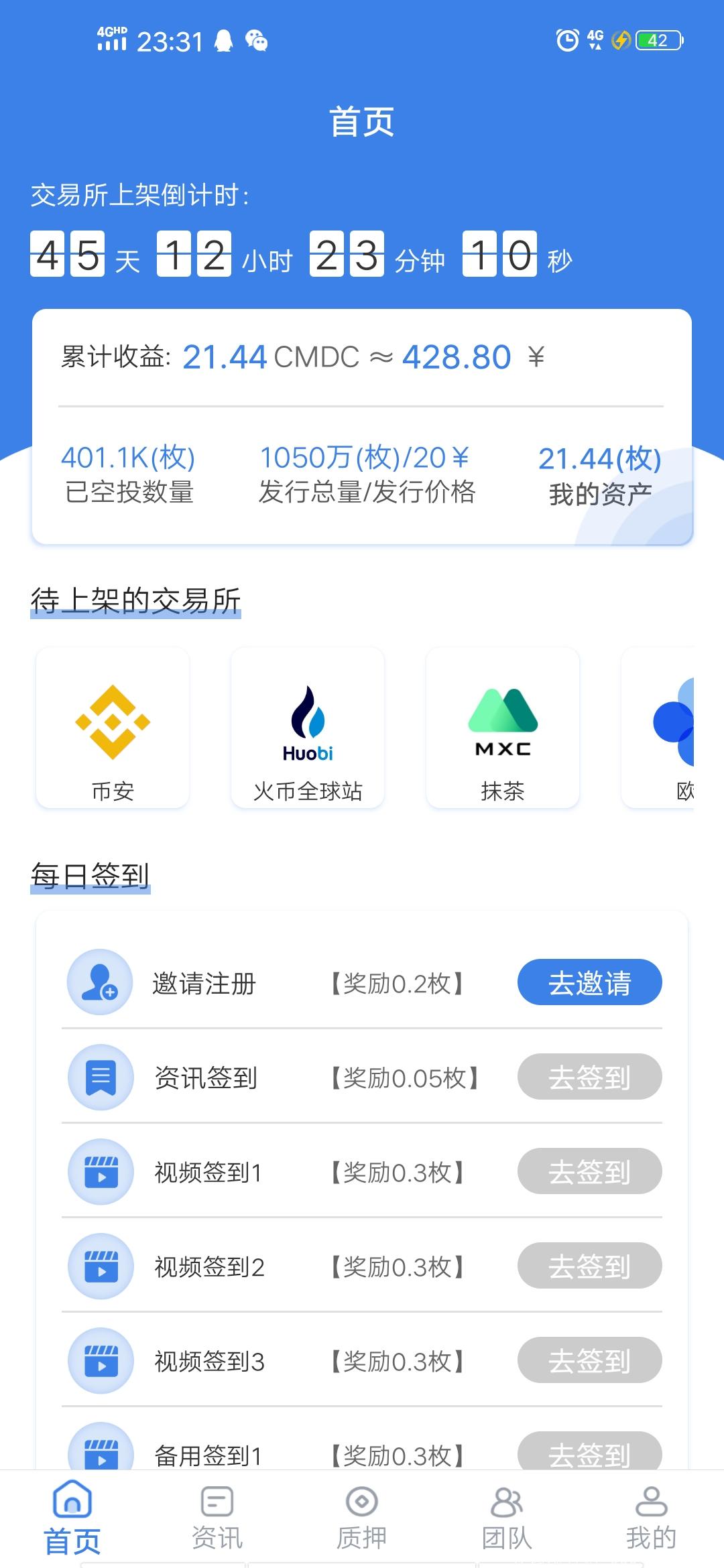Open the 我的 tab
Screen dimensions: 724x1568
tap(651, 1518)
